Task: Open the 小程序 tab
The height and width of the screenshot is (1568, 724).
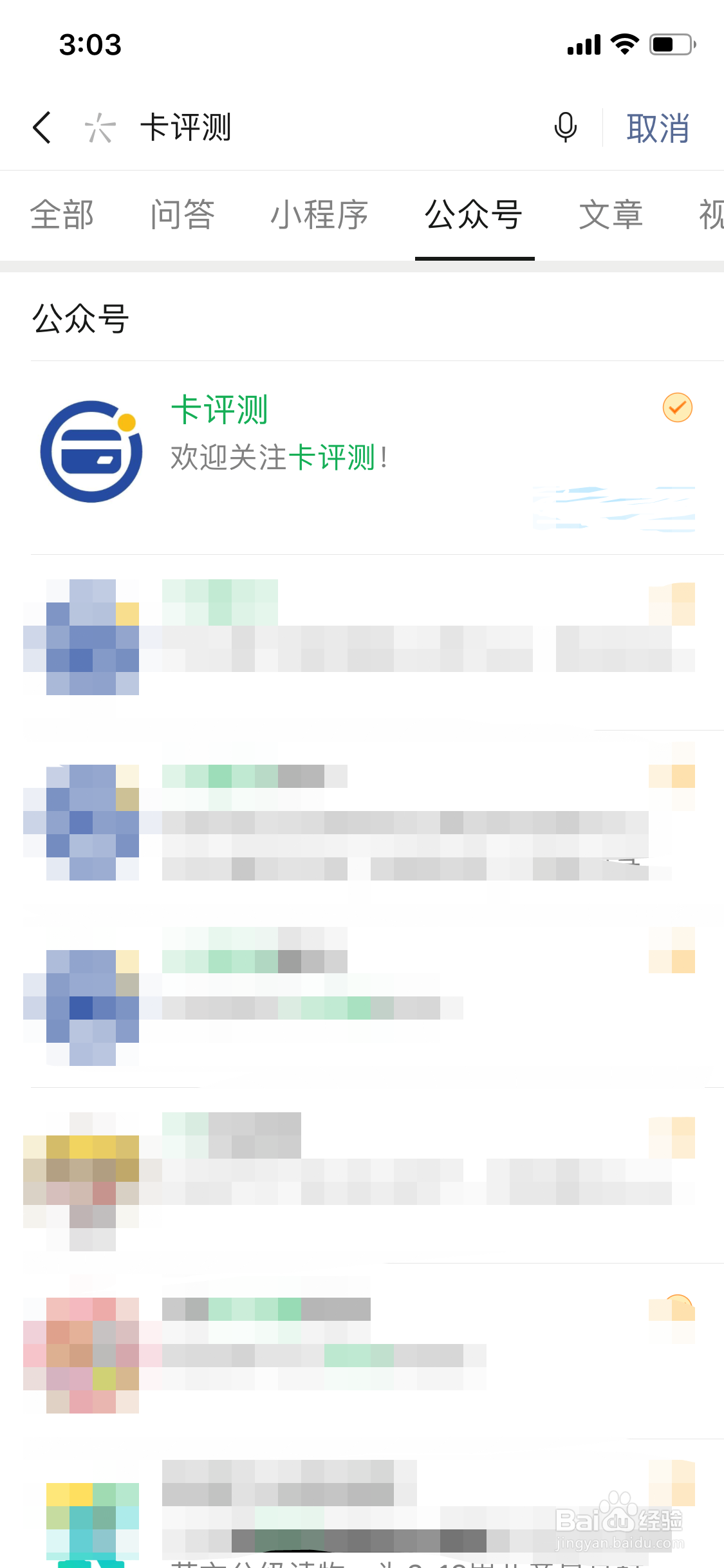Action: point(319,216)
